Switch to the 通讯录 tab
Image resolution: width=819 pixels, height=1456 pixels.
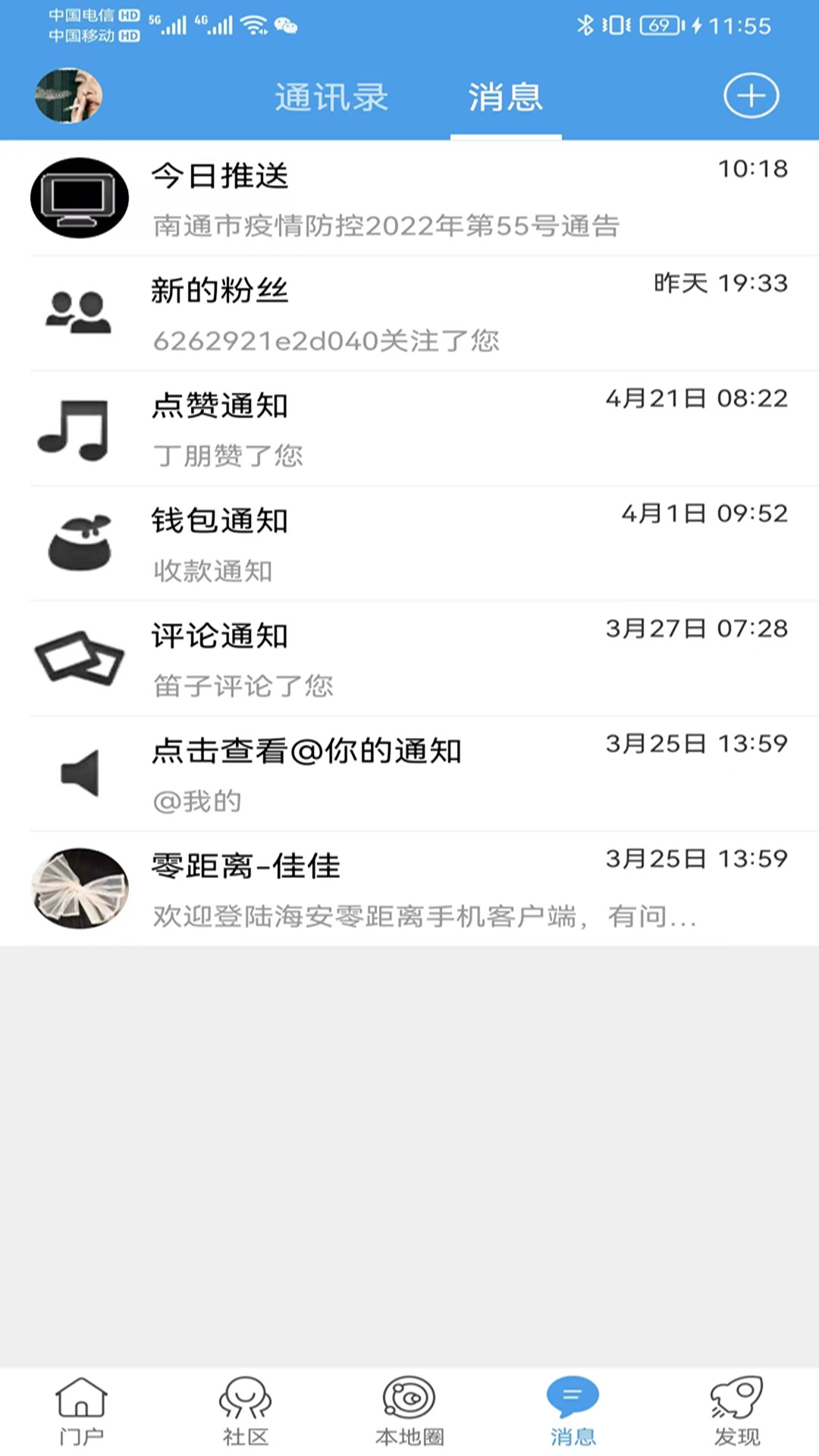click(x=331, y=98)
